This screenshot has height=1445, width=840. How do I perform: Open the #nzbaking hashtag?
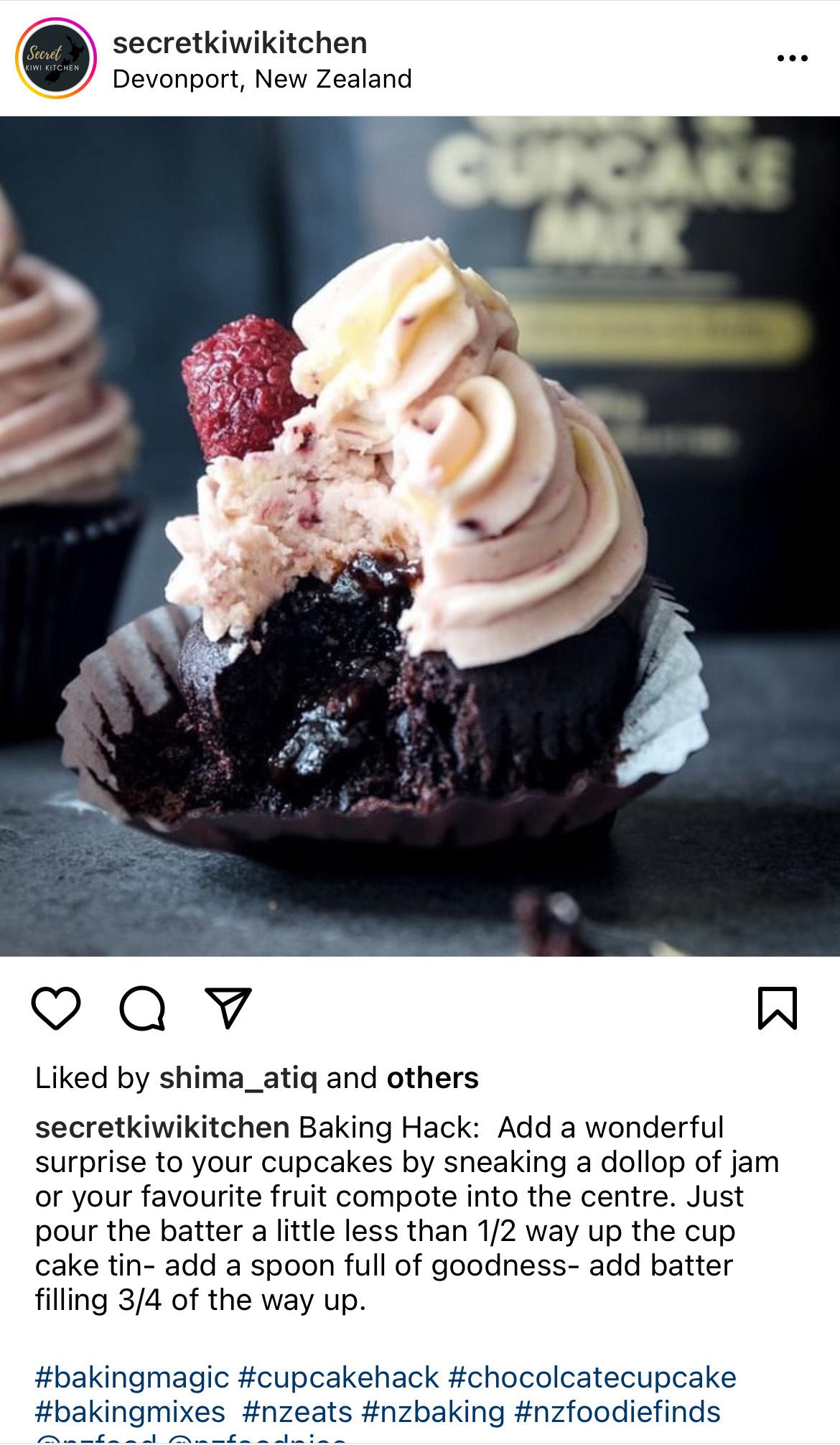(434, 1411)
